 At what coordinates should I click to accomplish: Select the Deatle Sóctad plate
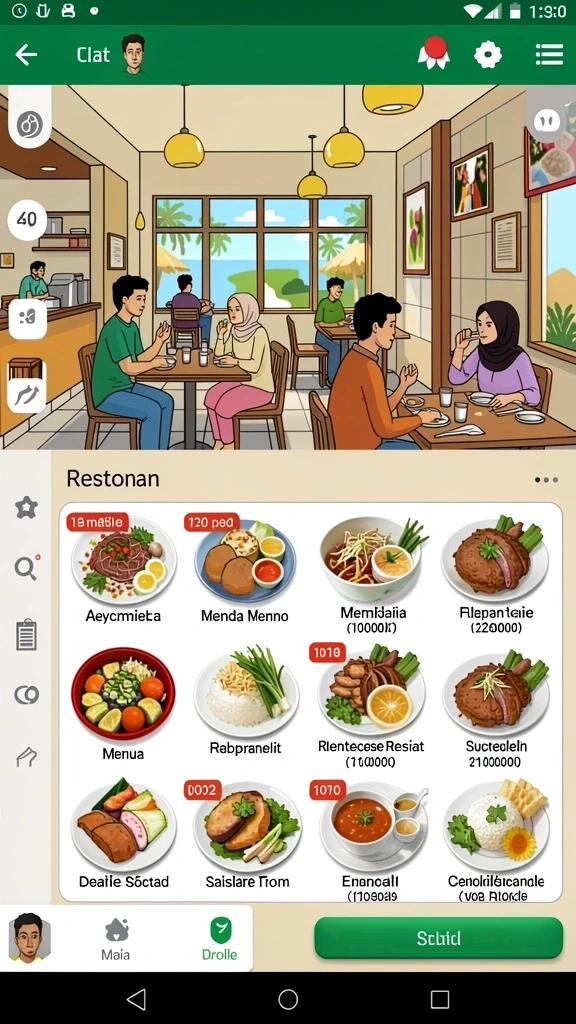point(123,834)
